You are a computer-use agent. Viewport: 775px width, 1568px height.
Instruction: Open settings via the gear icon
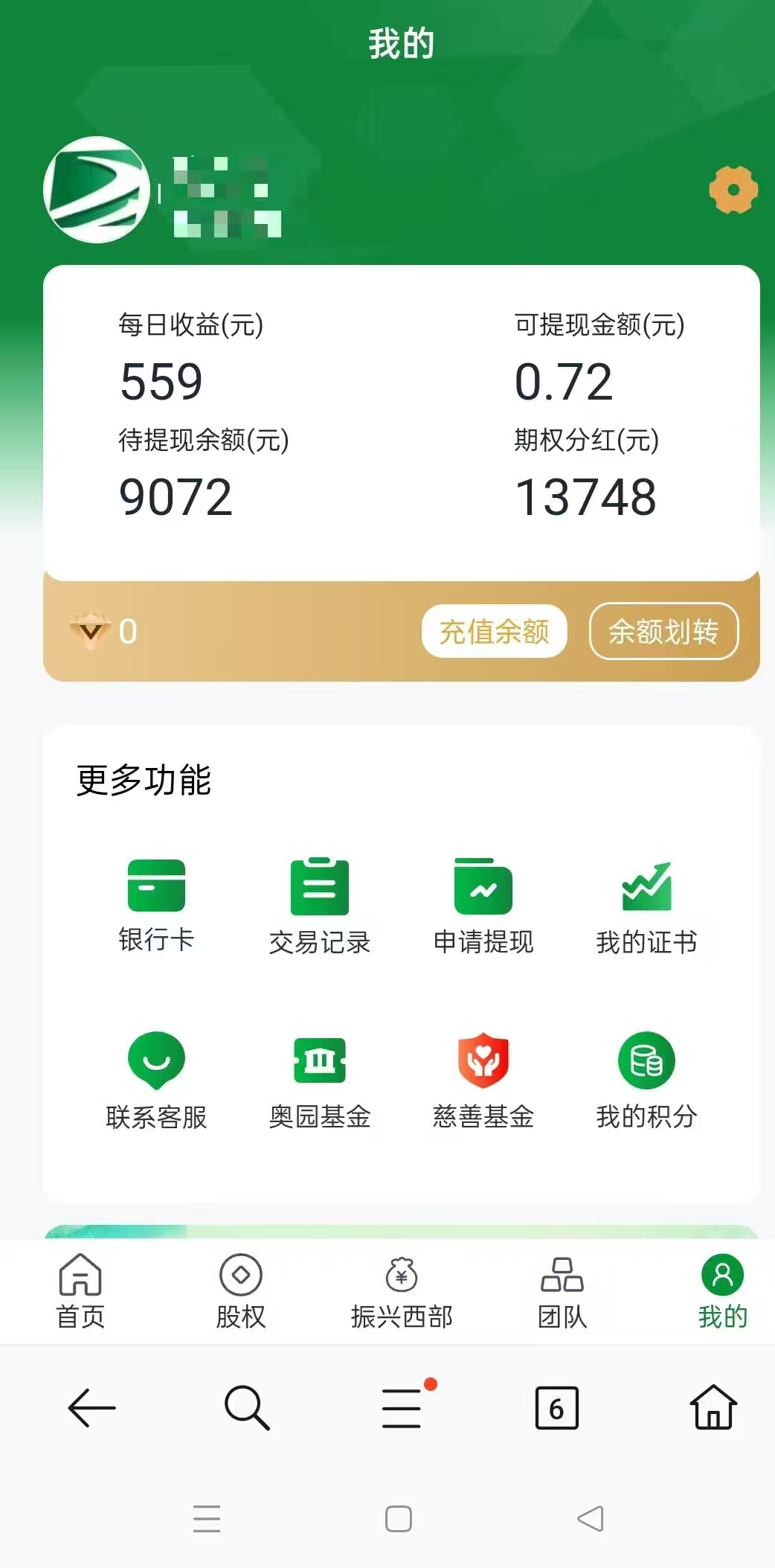tap(733, 190)
